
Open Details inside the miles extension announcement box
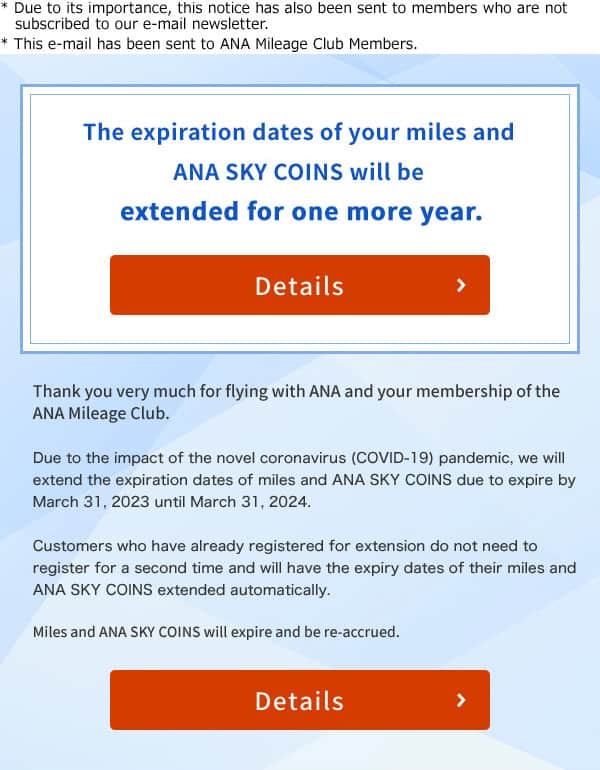coord(300,285)
